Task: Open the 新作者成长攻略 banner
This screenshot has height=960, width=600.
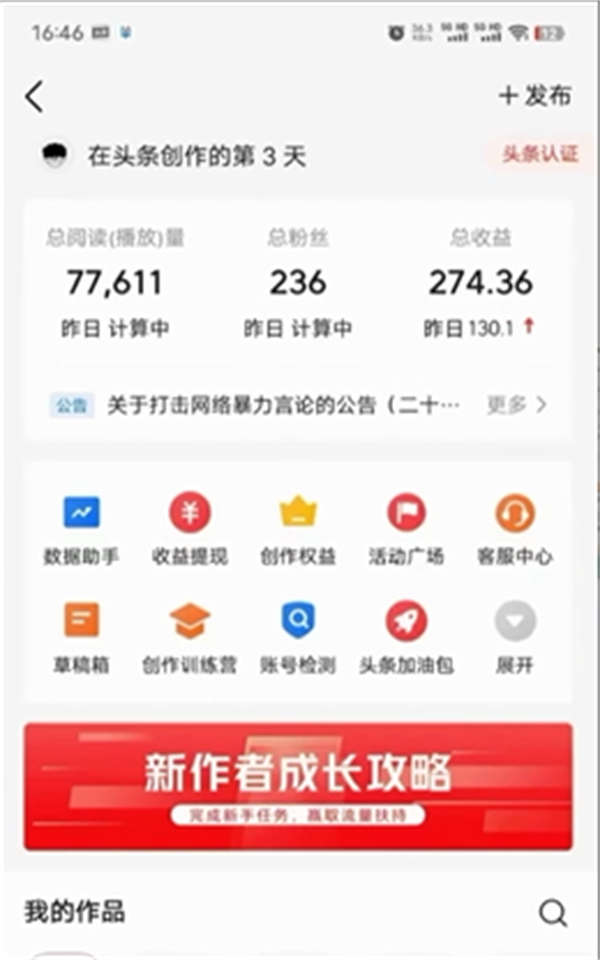Action: pos(298,786)
